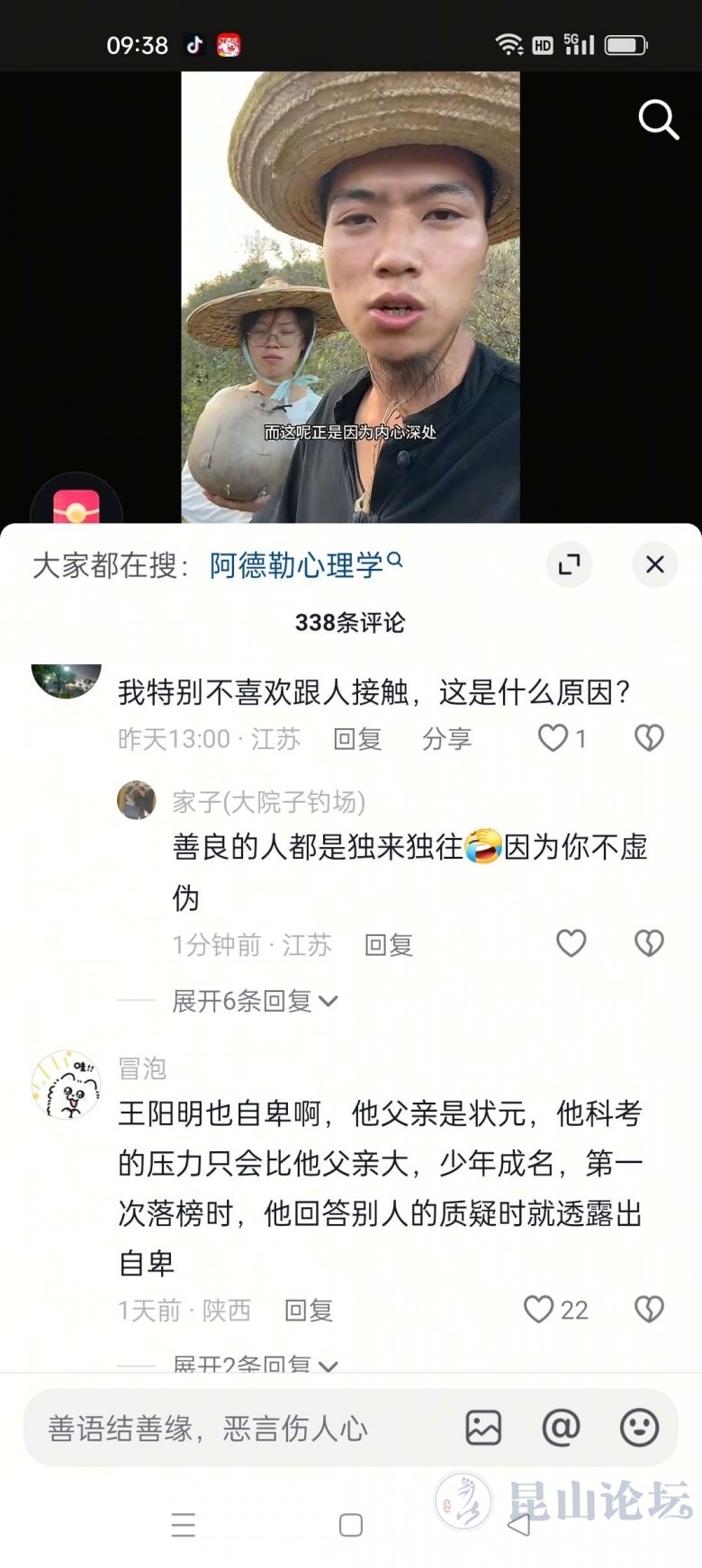Like 冒泡's comment with 22 likes
Image resolution: width=702 pixels, height=1568 pixels.
(x=539, y=1309)
